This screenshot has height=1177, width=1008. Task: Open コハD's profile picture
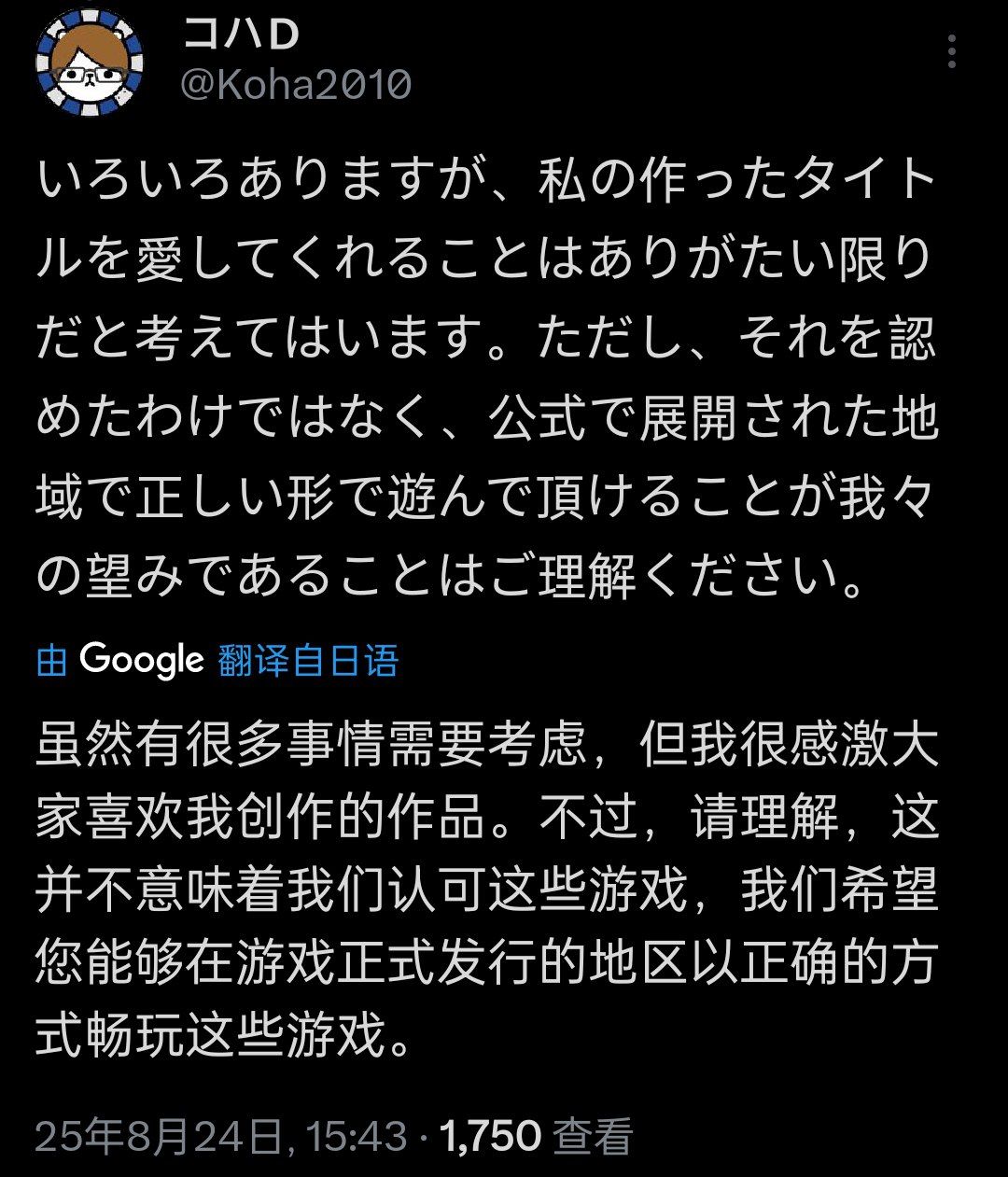click(x=89, y=62)
